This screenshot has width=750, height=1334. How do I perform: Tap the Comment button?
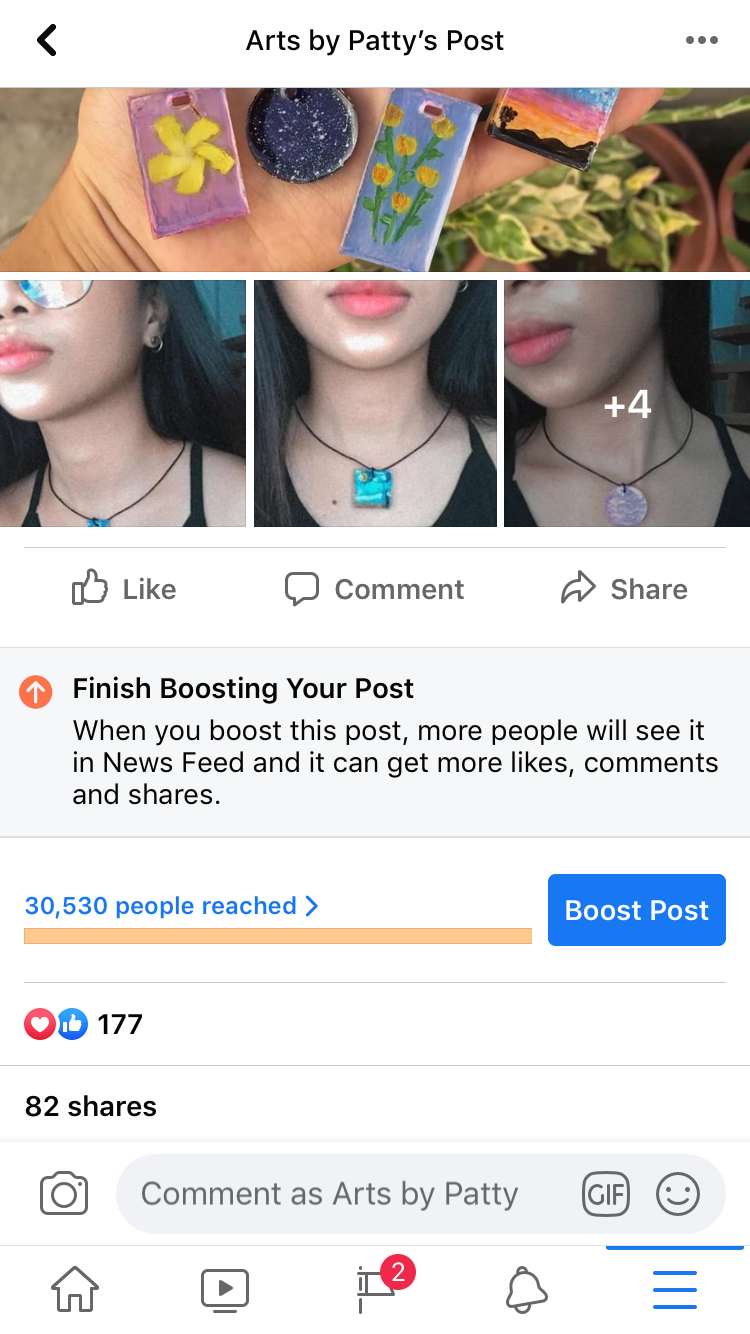point(375,589)
